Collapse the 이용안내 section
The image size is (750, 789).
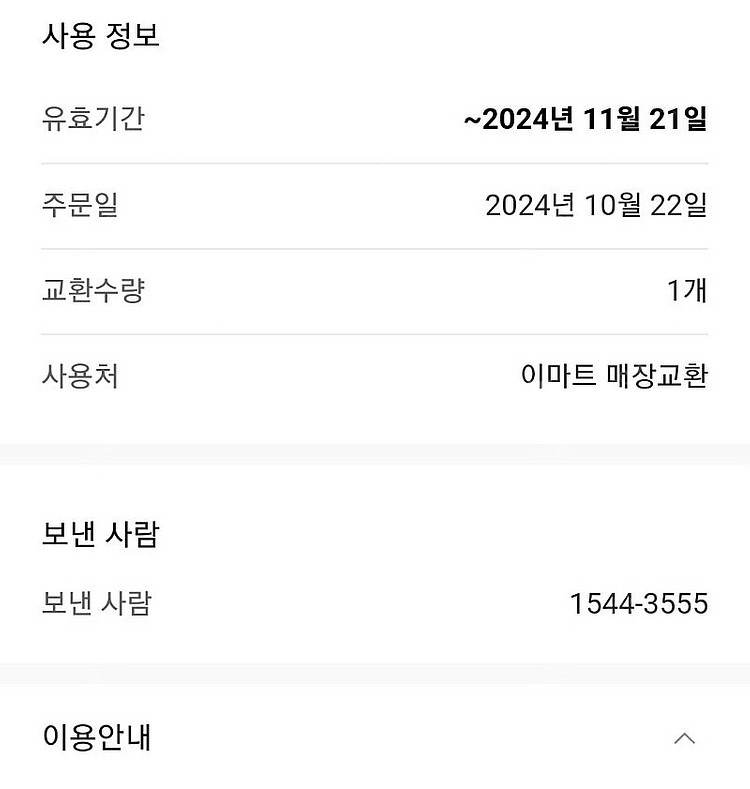click(684, 739)
